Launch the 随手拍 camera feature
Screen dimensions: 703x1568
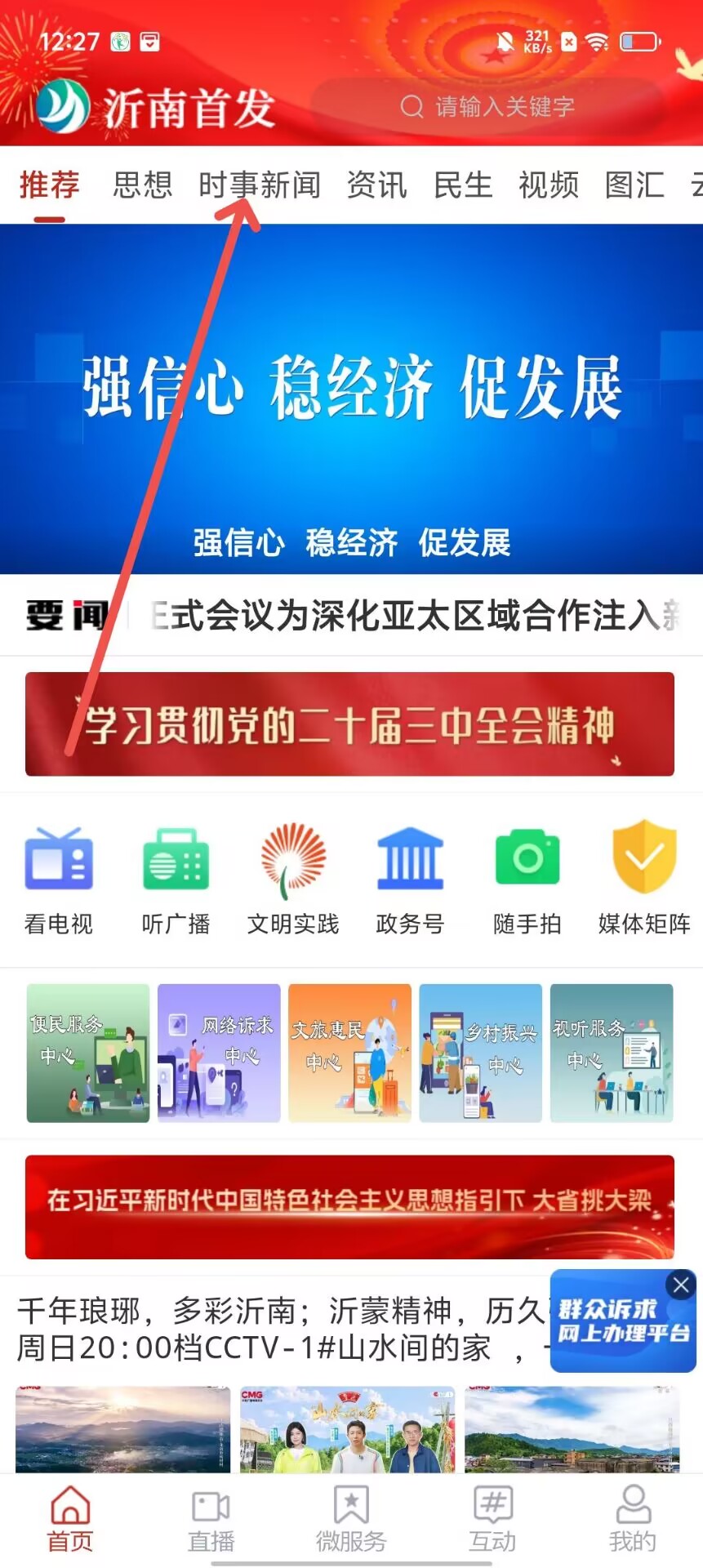[x=527, y=880]
